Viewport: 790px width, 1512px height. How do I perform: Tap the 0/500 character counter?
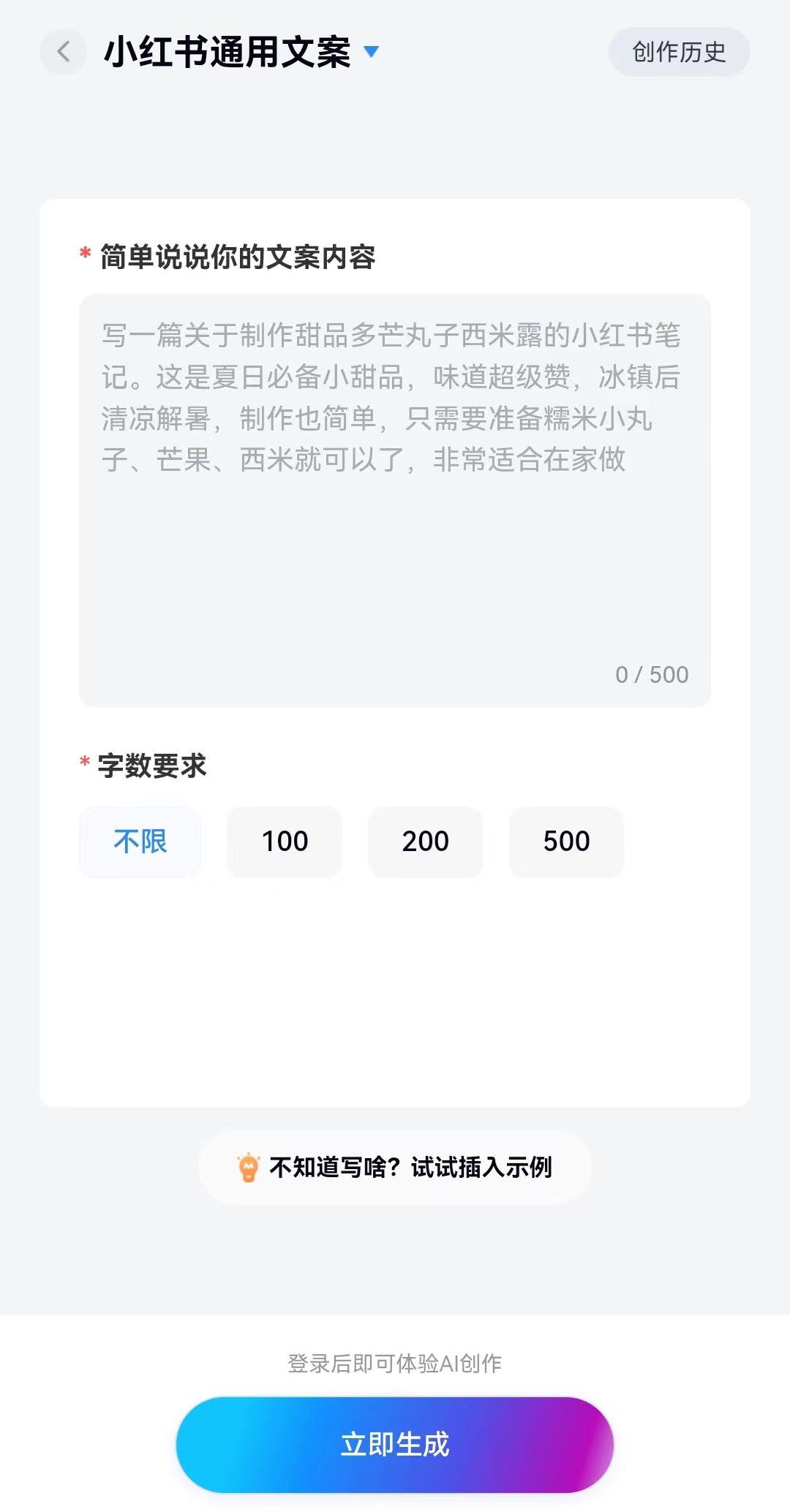click(x=651, y=674)
